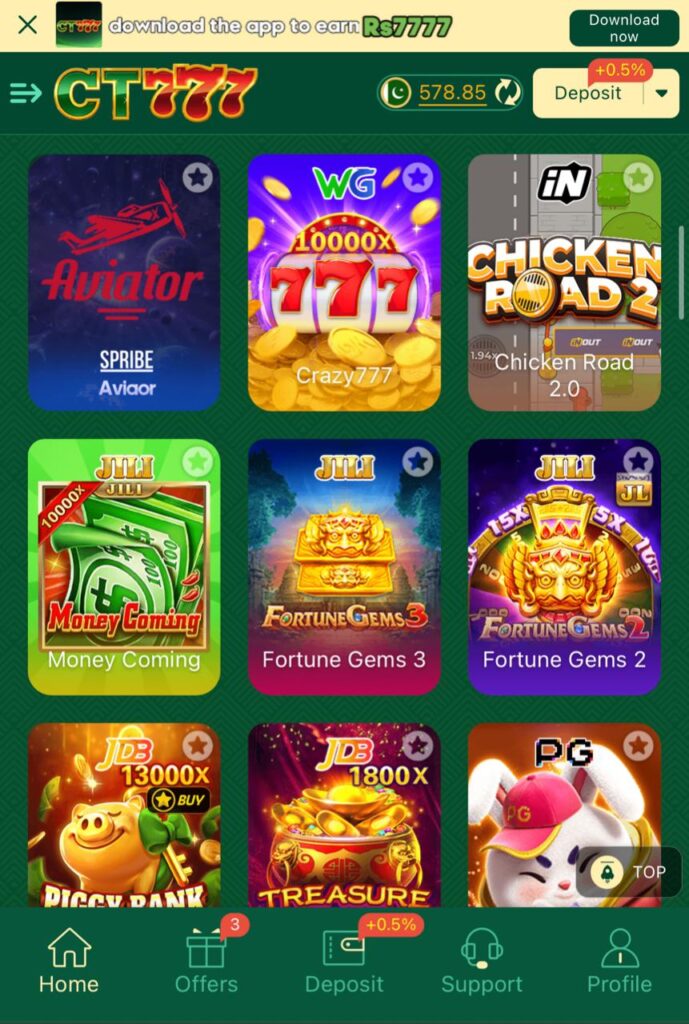Image resolution: width=689 pixels, height=1024 pixels.
Task: Open the side drawer menu
Action: point(25,93)
